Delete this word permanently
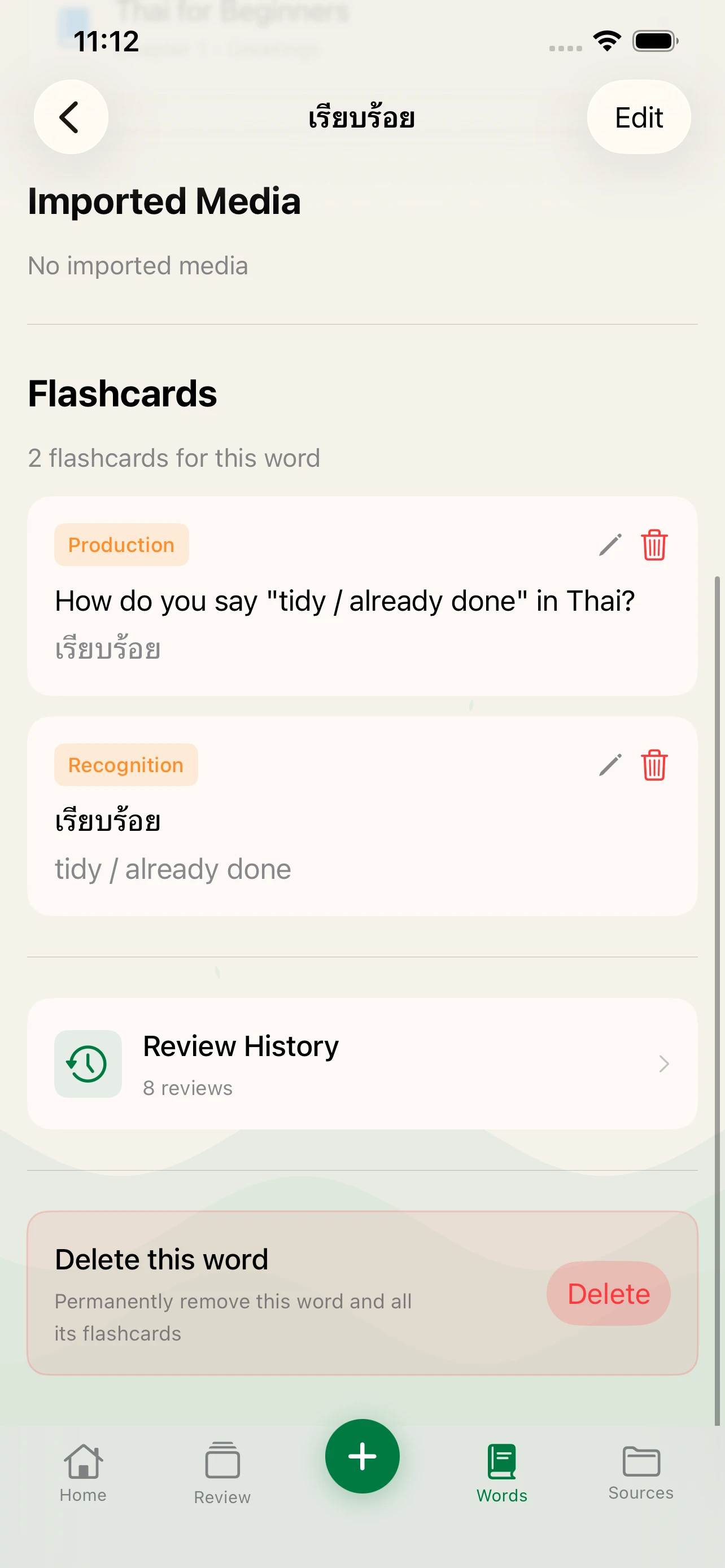Screen dimensions: 725x1568 [608, 1294]
